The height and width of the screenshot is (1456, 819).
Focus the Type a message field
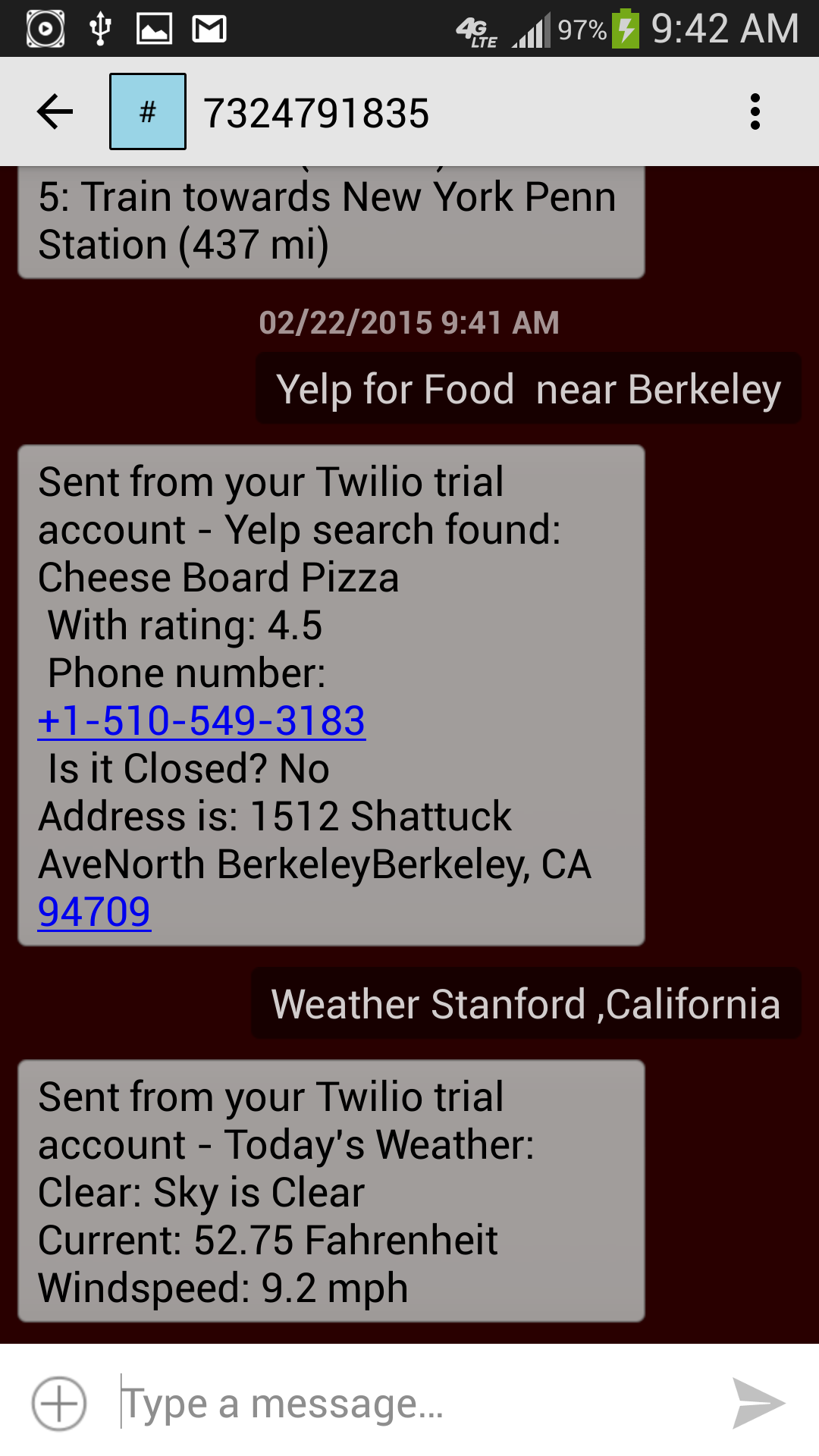coord(409,1403)
